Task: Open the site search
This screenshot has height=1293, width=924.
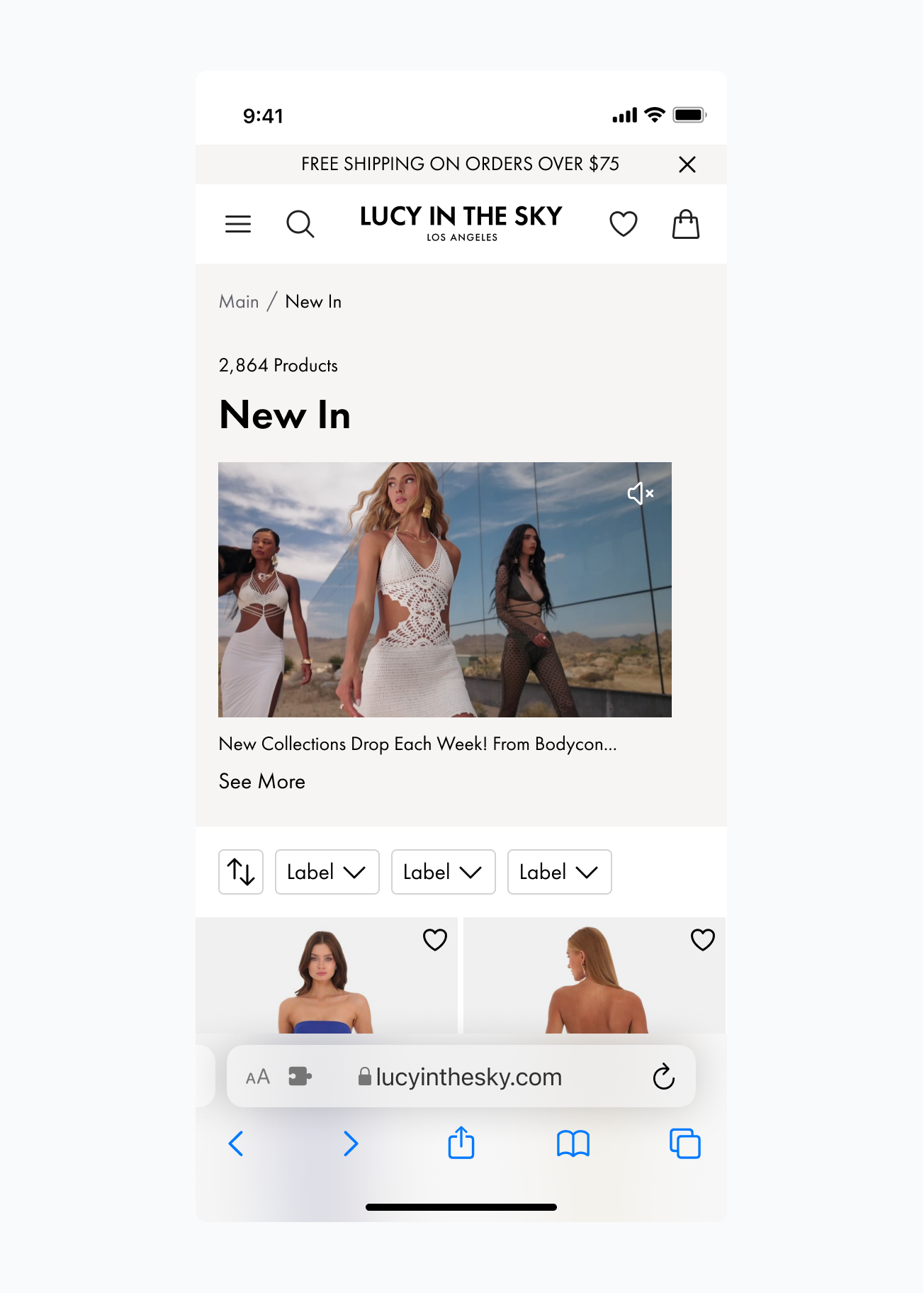Action: pos(300,224)
